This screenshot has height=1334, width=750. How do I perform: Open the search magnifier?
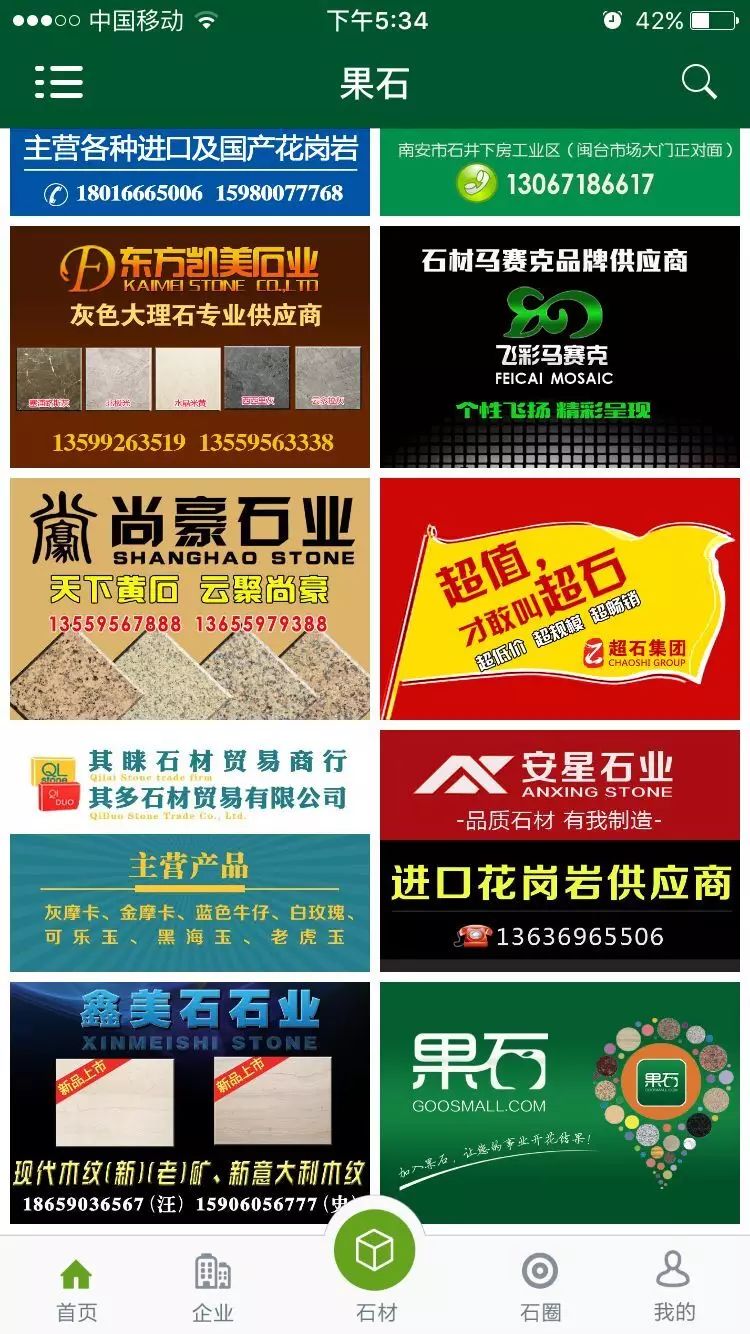(x=699, y=82)
